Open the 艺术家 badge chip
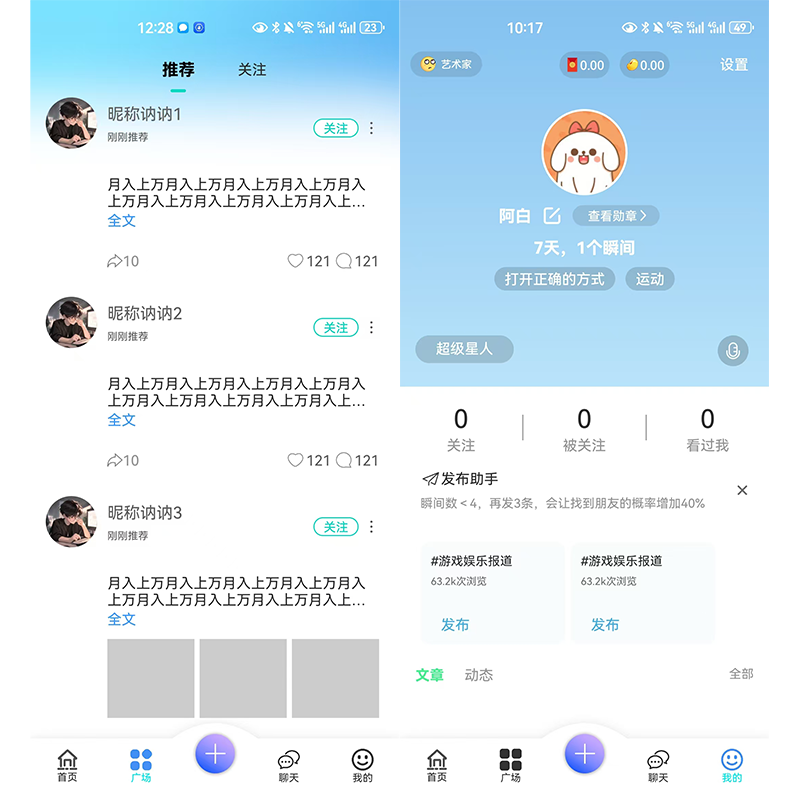 tap(447, 64)
